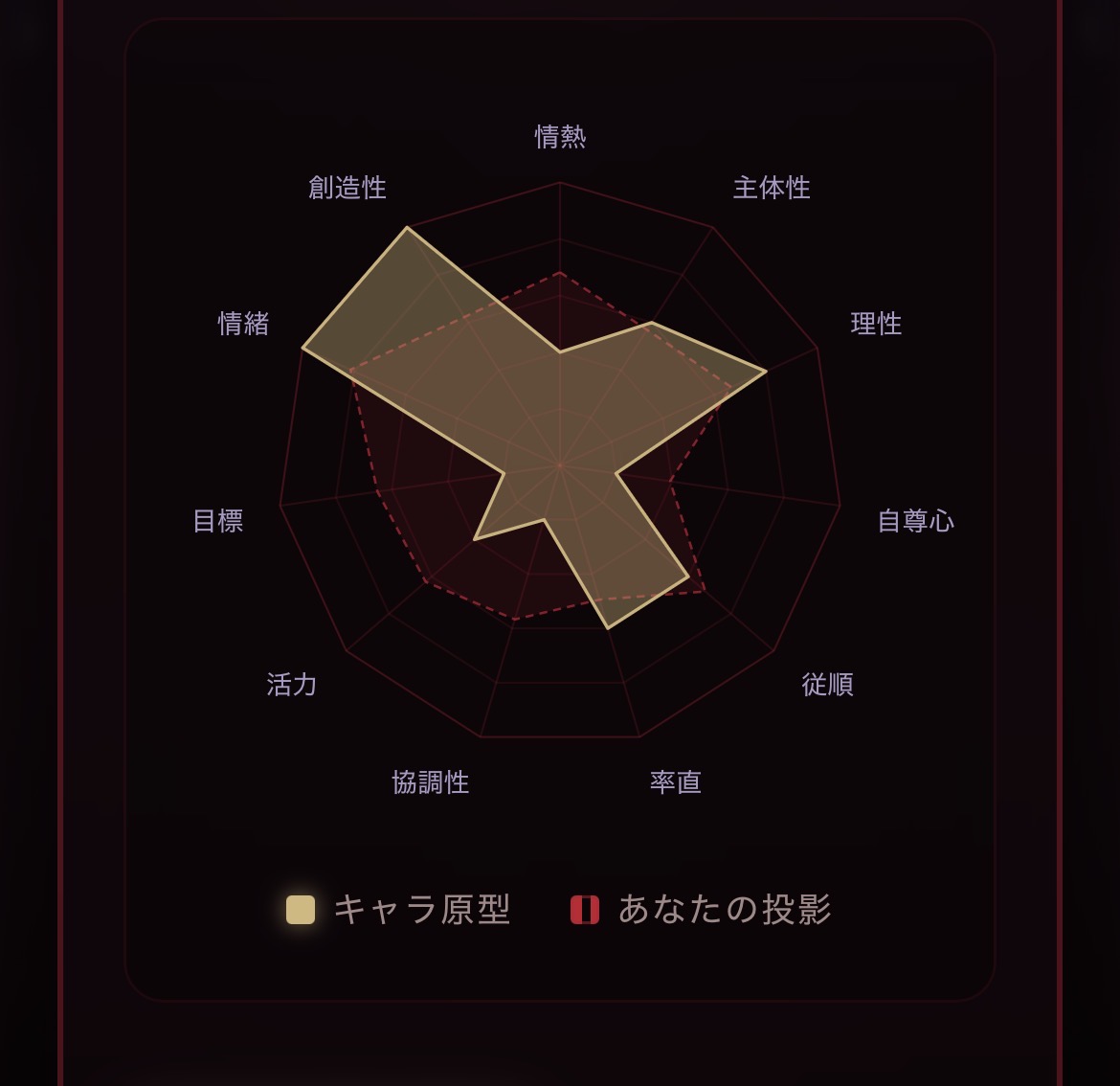Toggle the キャラ原型 legend item
Viewport: 1120px width, 1086px height.
398,910
